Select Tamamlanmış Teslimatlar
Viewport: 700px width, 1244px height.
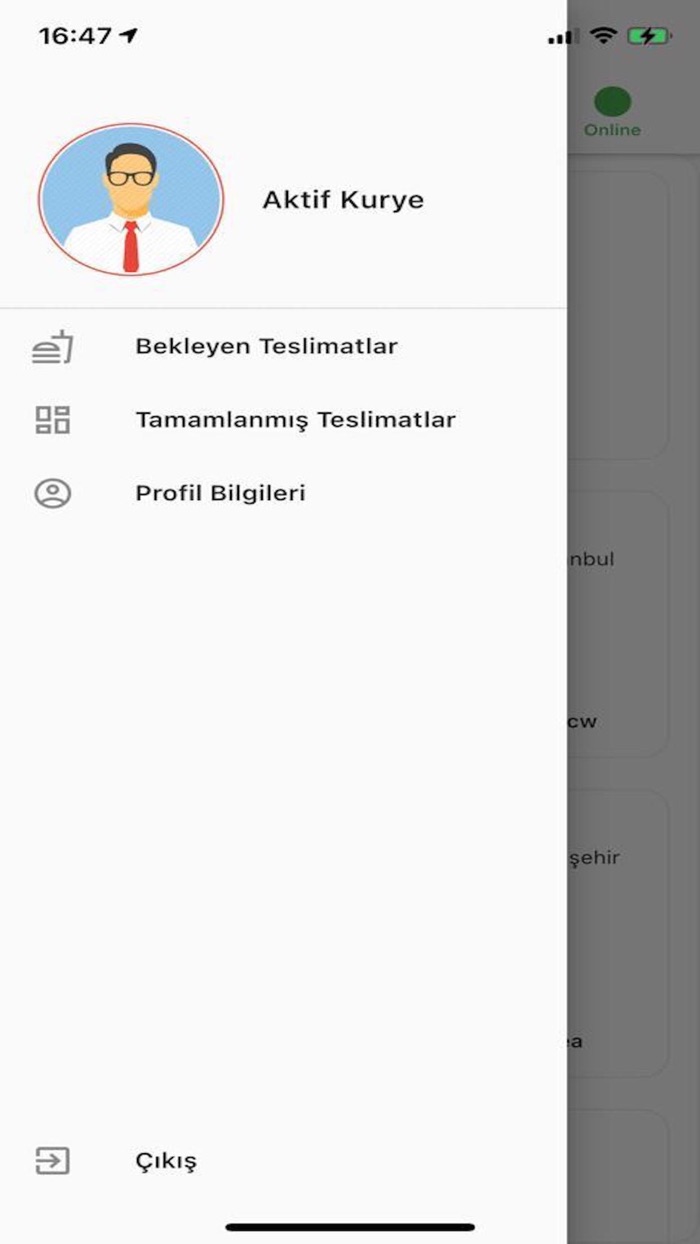click(x=283, y=420)
